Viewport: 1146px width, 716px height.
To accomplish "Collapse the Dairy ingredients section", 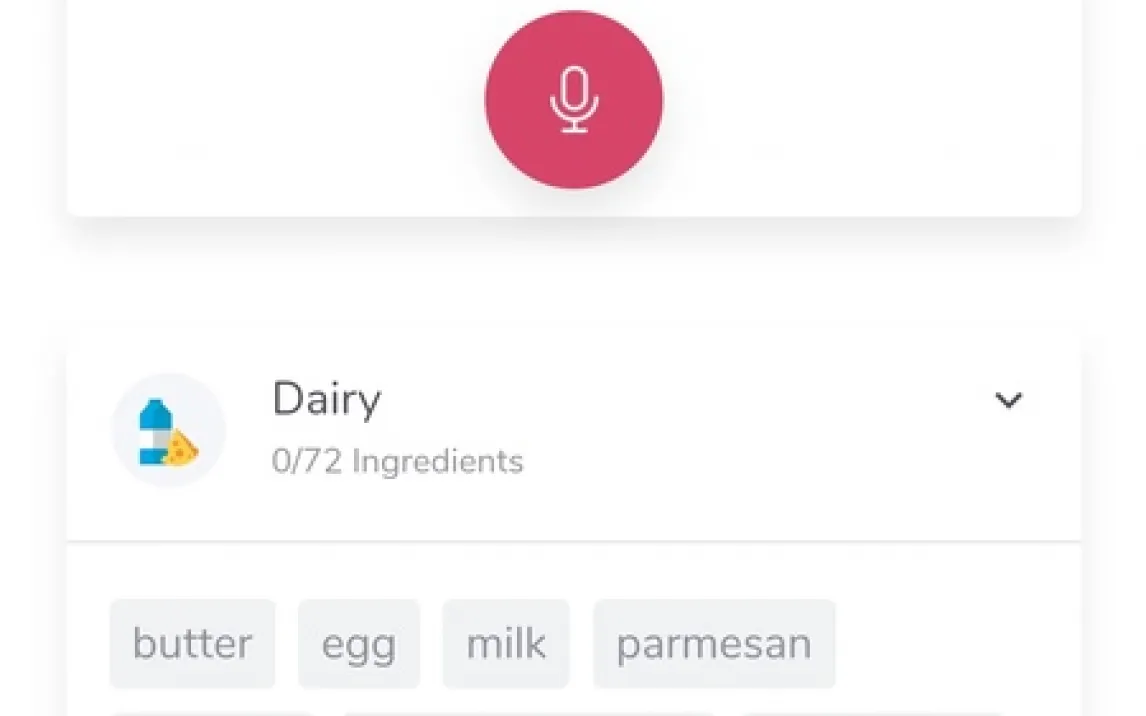I will pyautogui.click(x=1008, y=401).
